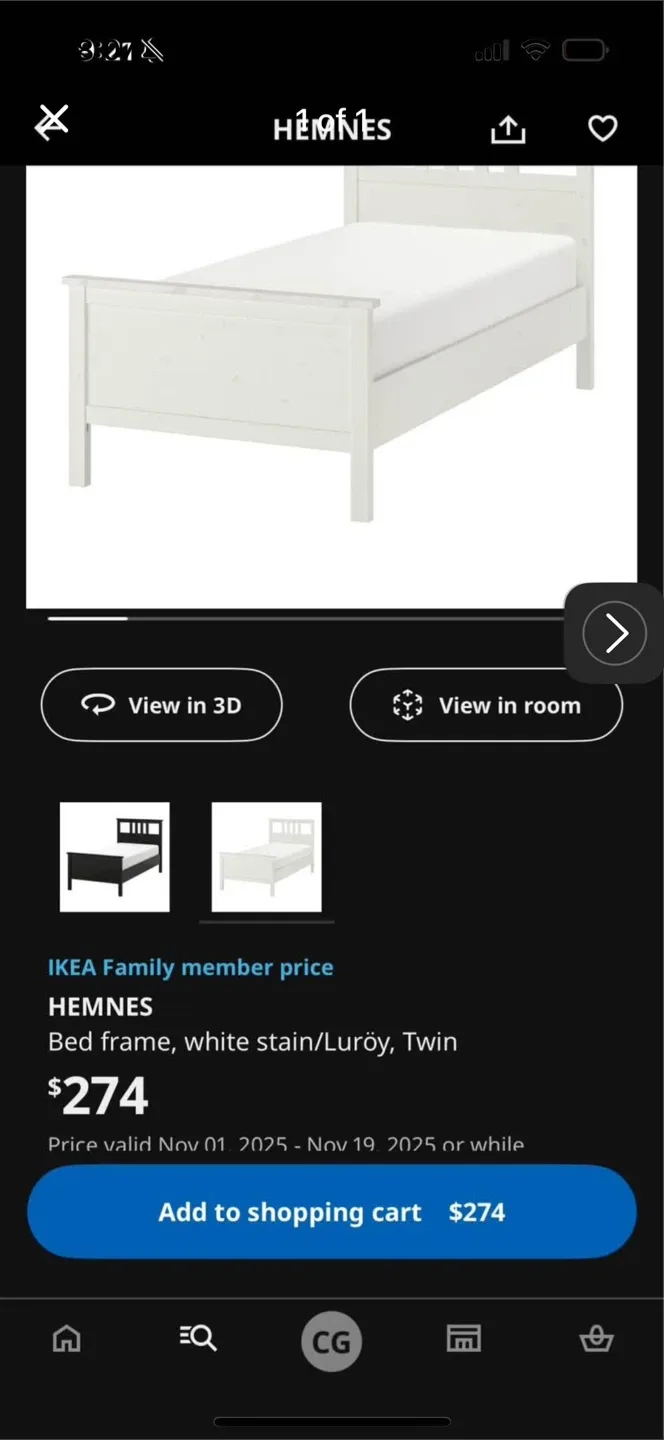
Task: Add HEMNES to favorites with the heart
Action: 602,129
